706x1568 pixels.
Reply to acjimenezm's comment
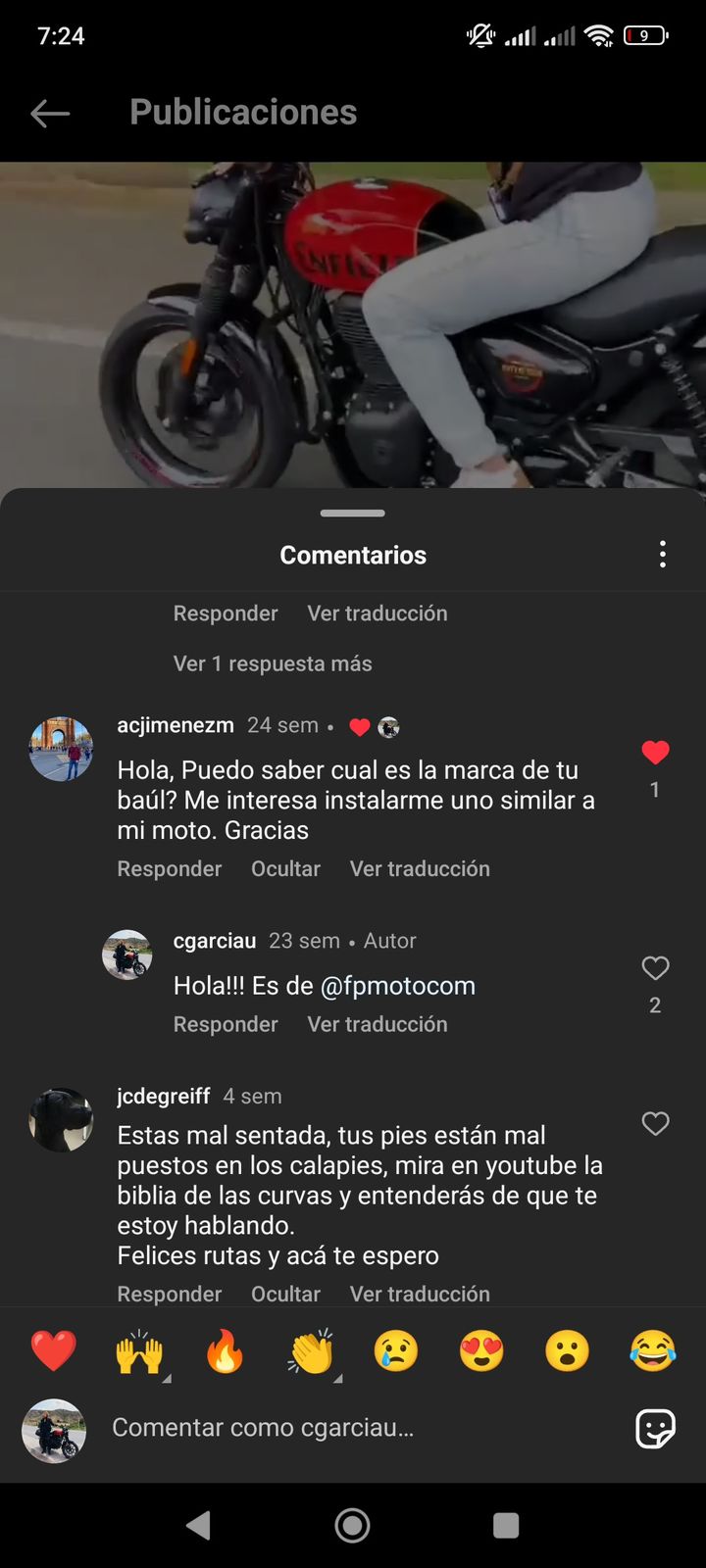pyautogui.click(x=170, y=868)
